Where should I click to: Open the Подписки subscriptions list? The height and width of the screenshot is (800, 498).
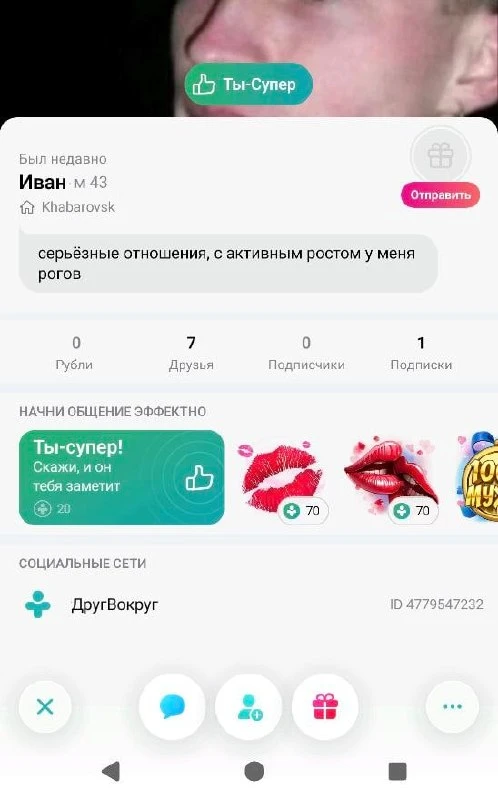tap(421, 352)
